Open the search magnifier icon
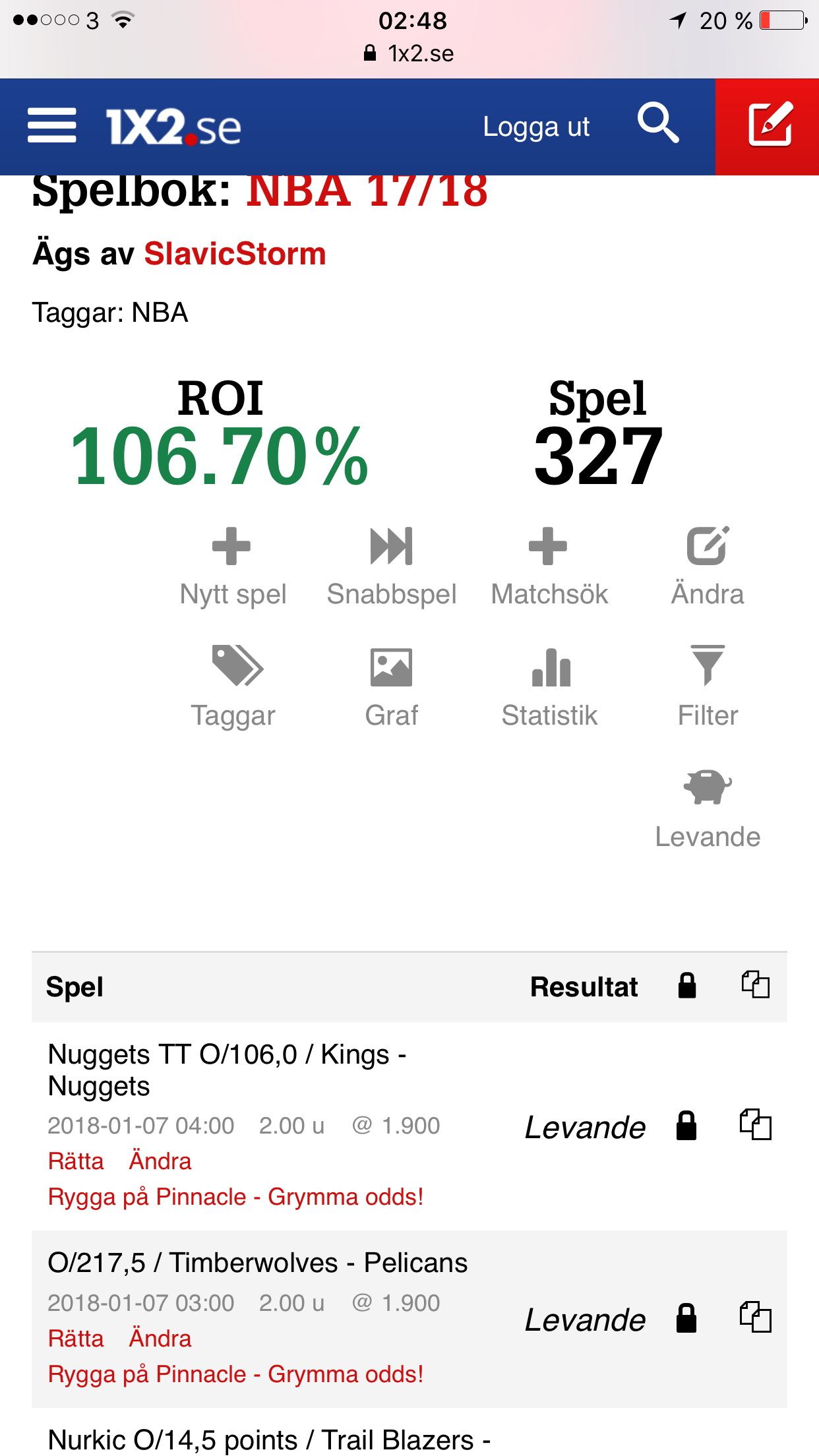 (657, 123)
